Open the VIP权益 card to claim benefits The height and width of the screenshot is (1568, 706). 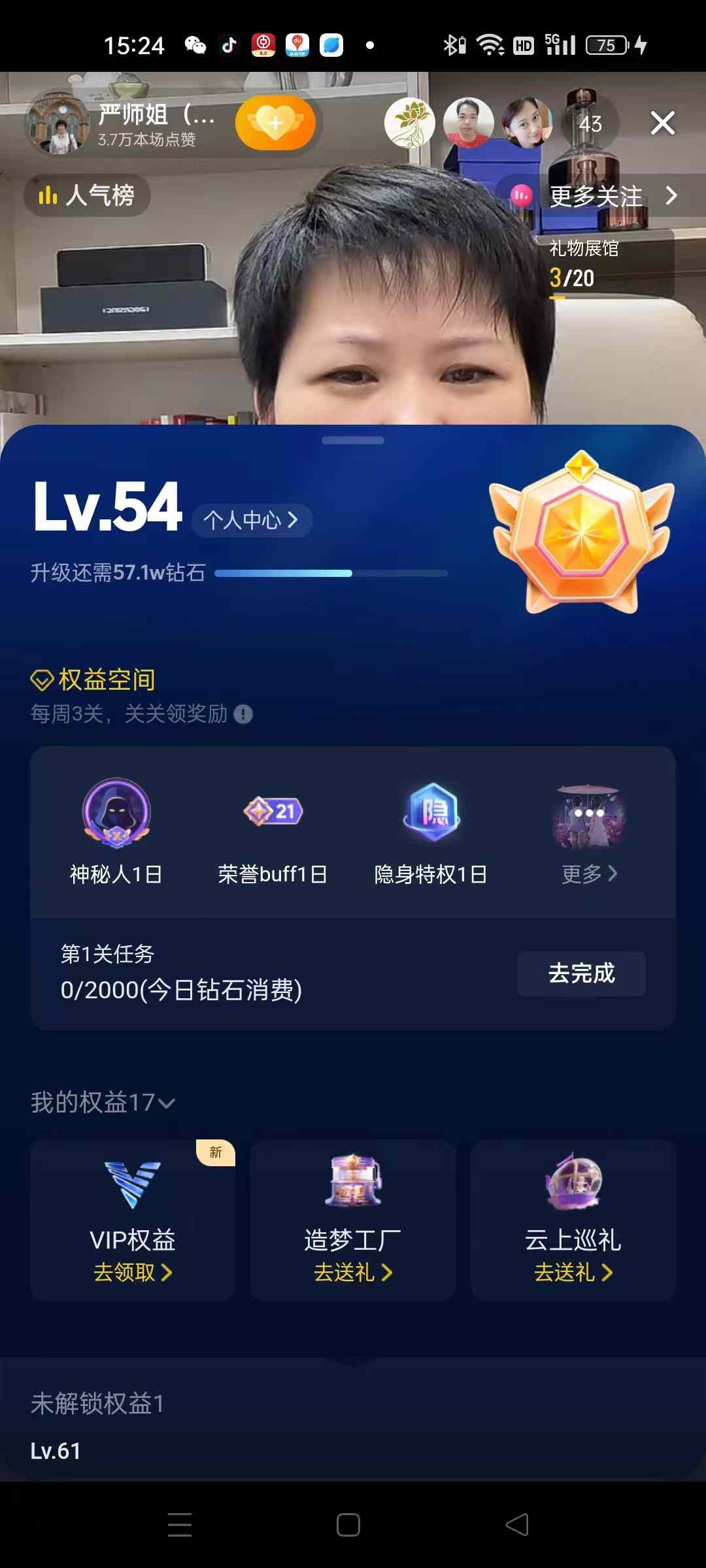[133, 1220]
